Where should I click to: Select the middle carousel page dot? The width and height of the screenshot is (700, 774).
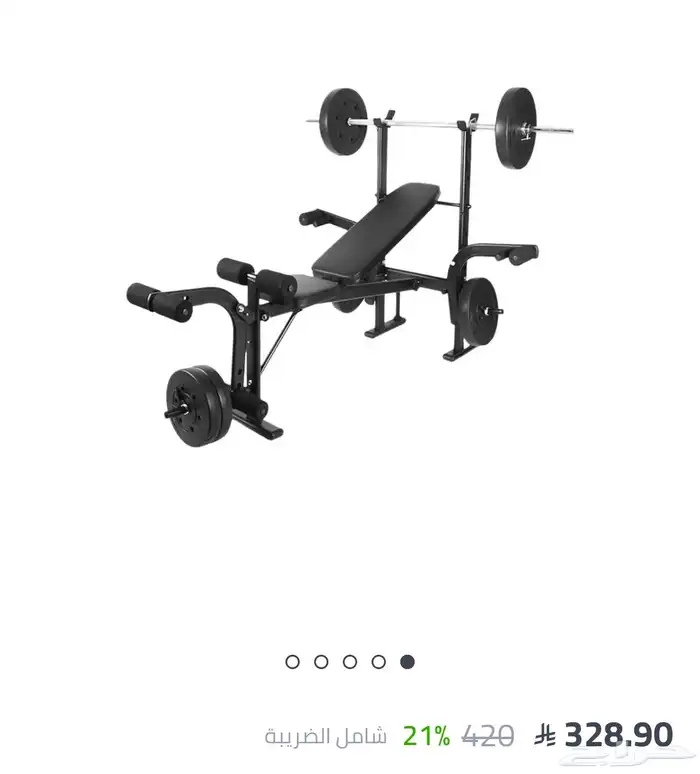pos(350,661)
